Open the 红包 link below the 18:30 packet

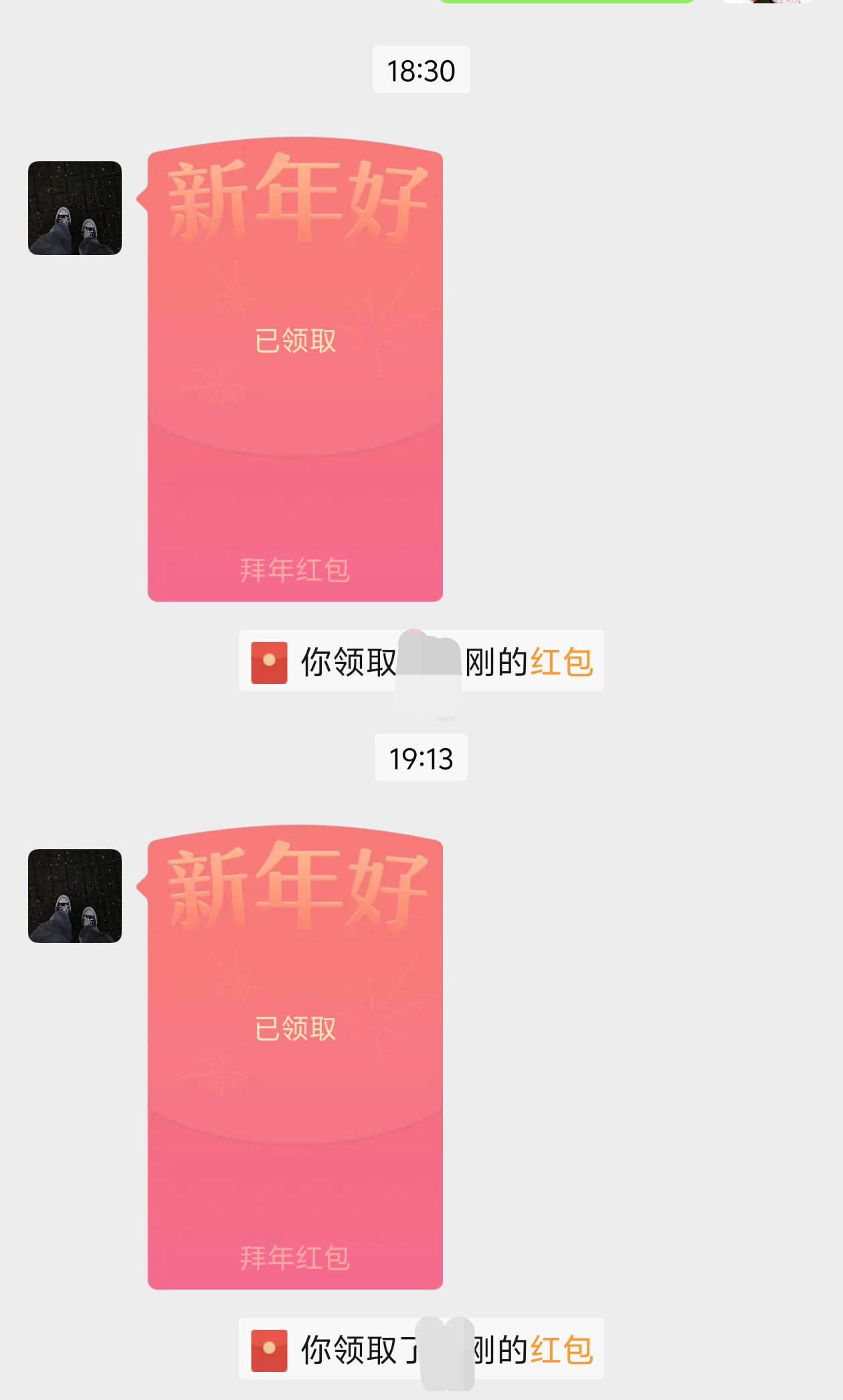tap(561, 662)
